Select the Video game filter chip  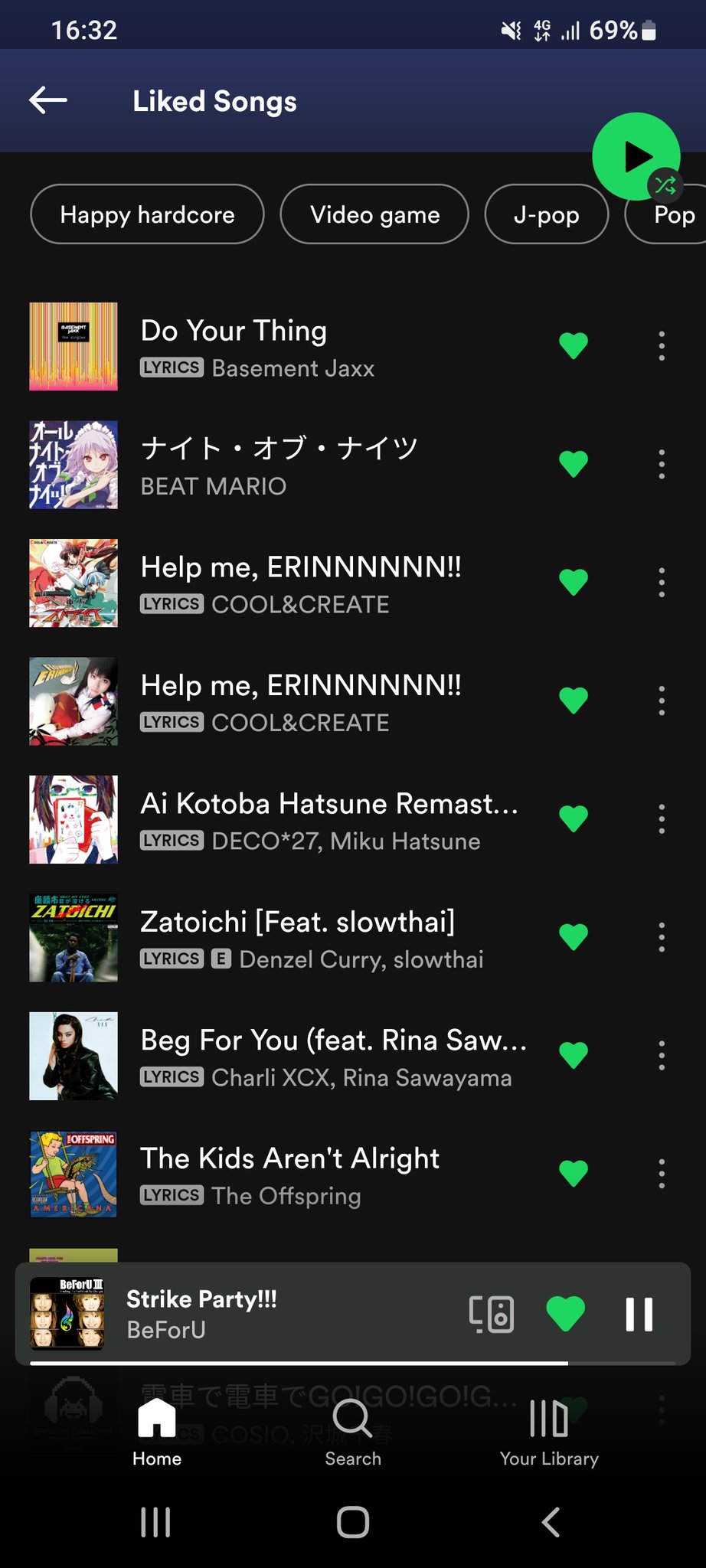tap(374, 214)
